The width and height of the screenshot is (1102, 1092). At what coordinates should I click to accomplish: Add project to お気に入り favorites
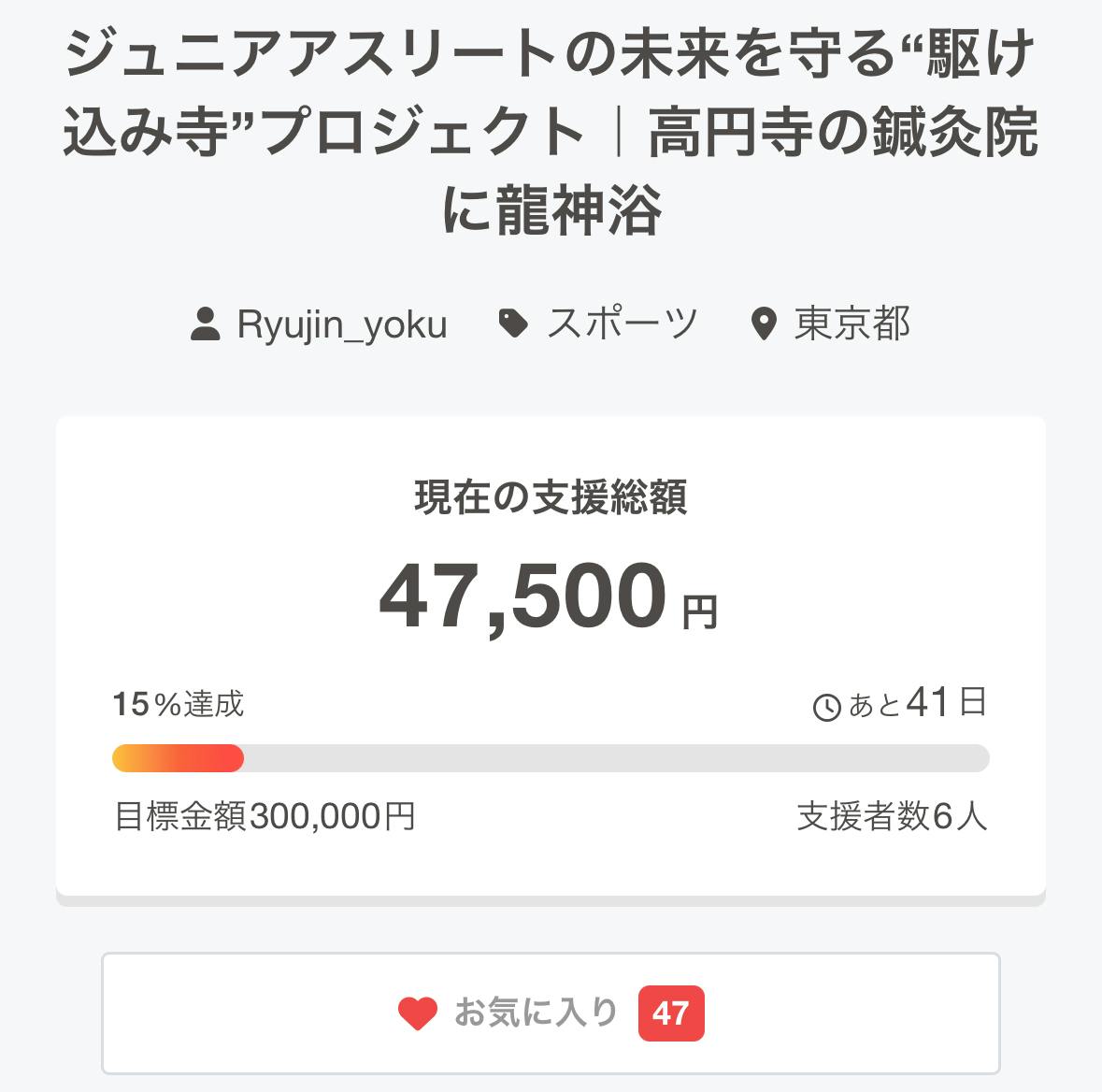click(551, 1013)
